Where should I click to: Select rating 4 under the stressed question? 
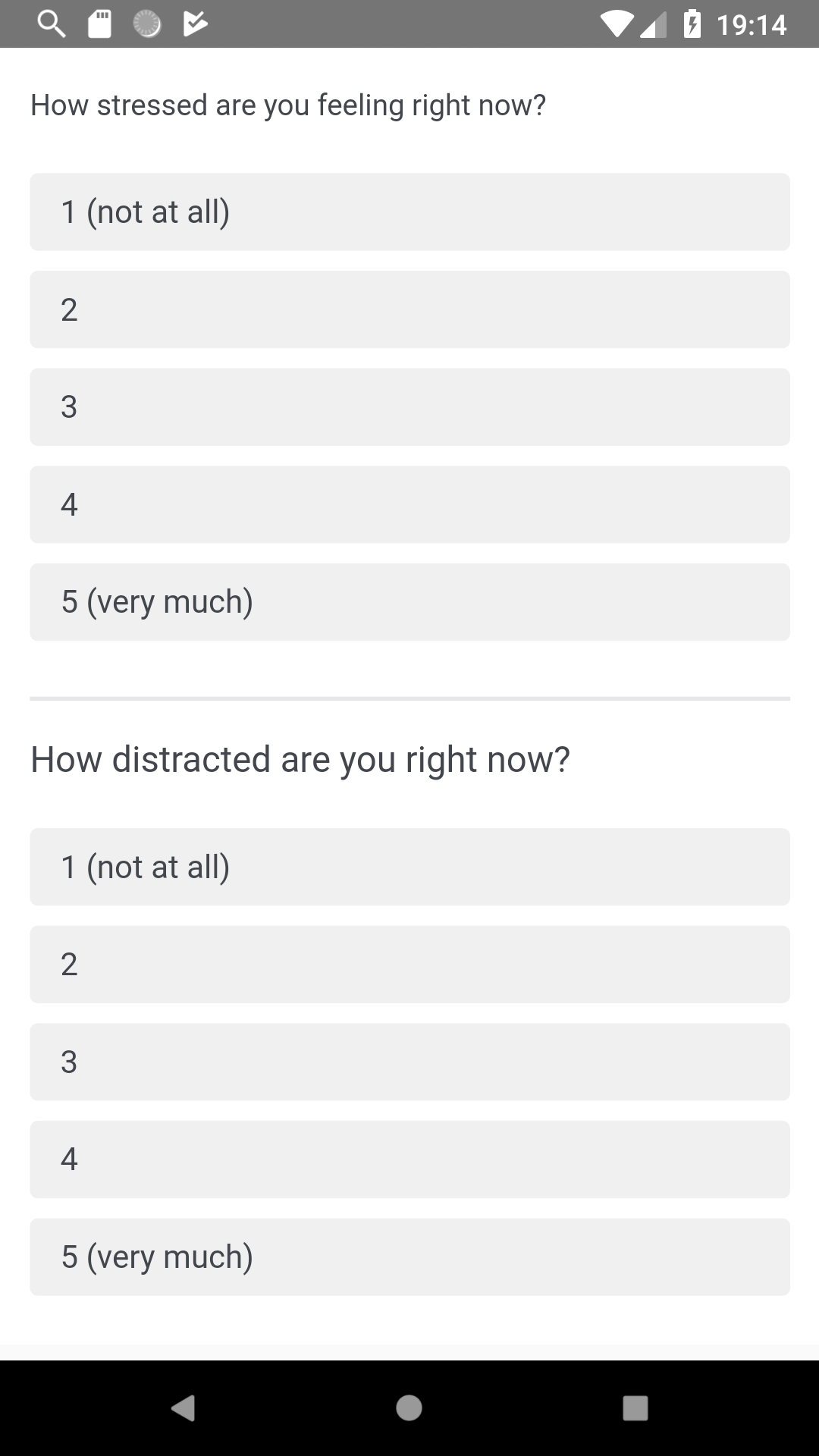coord(409,504)
